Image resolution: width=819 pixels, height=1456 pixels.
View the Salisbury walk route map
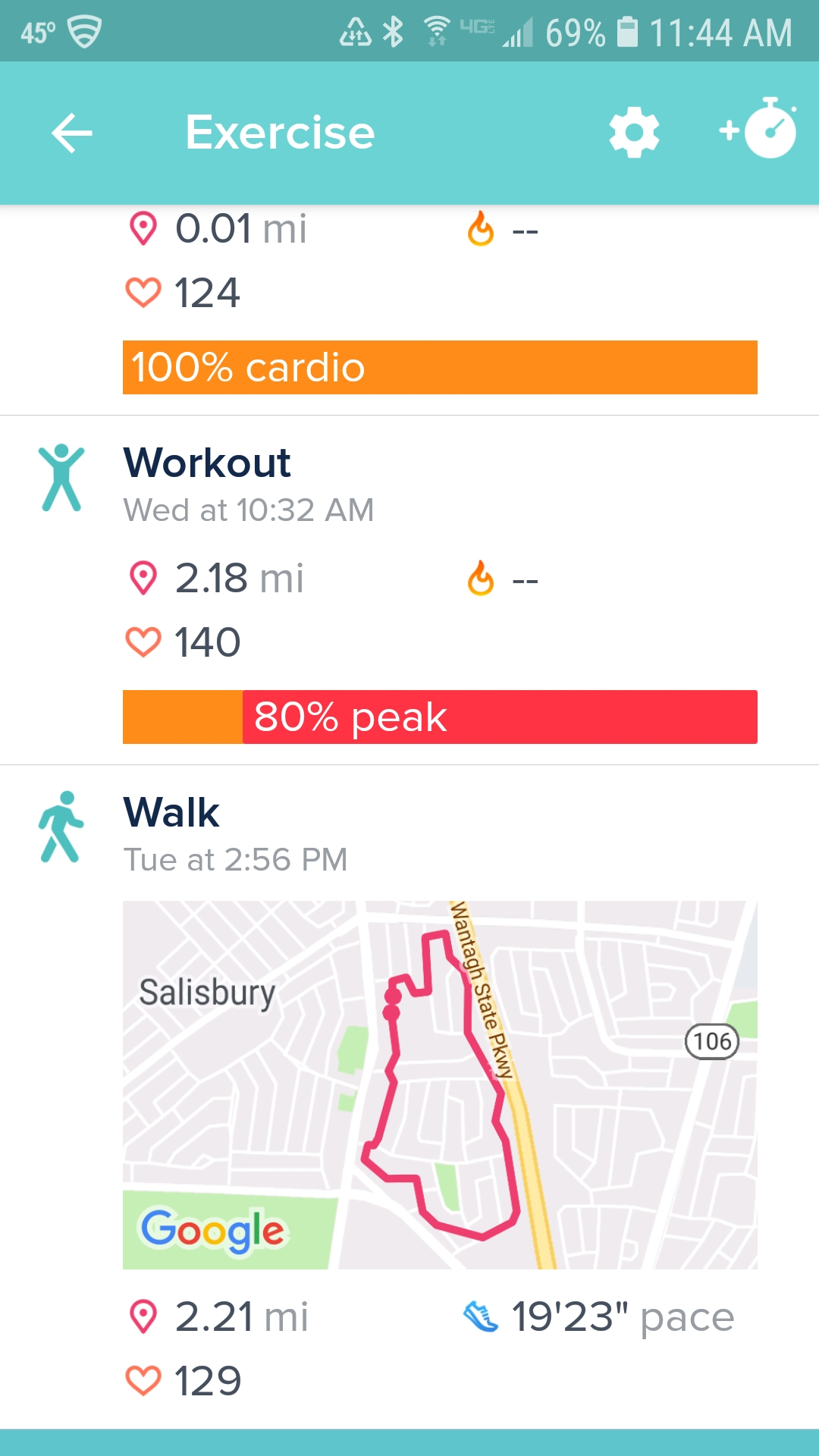pos(440,1084)
